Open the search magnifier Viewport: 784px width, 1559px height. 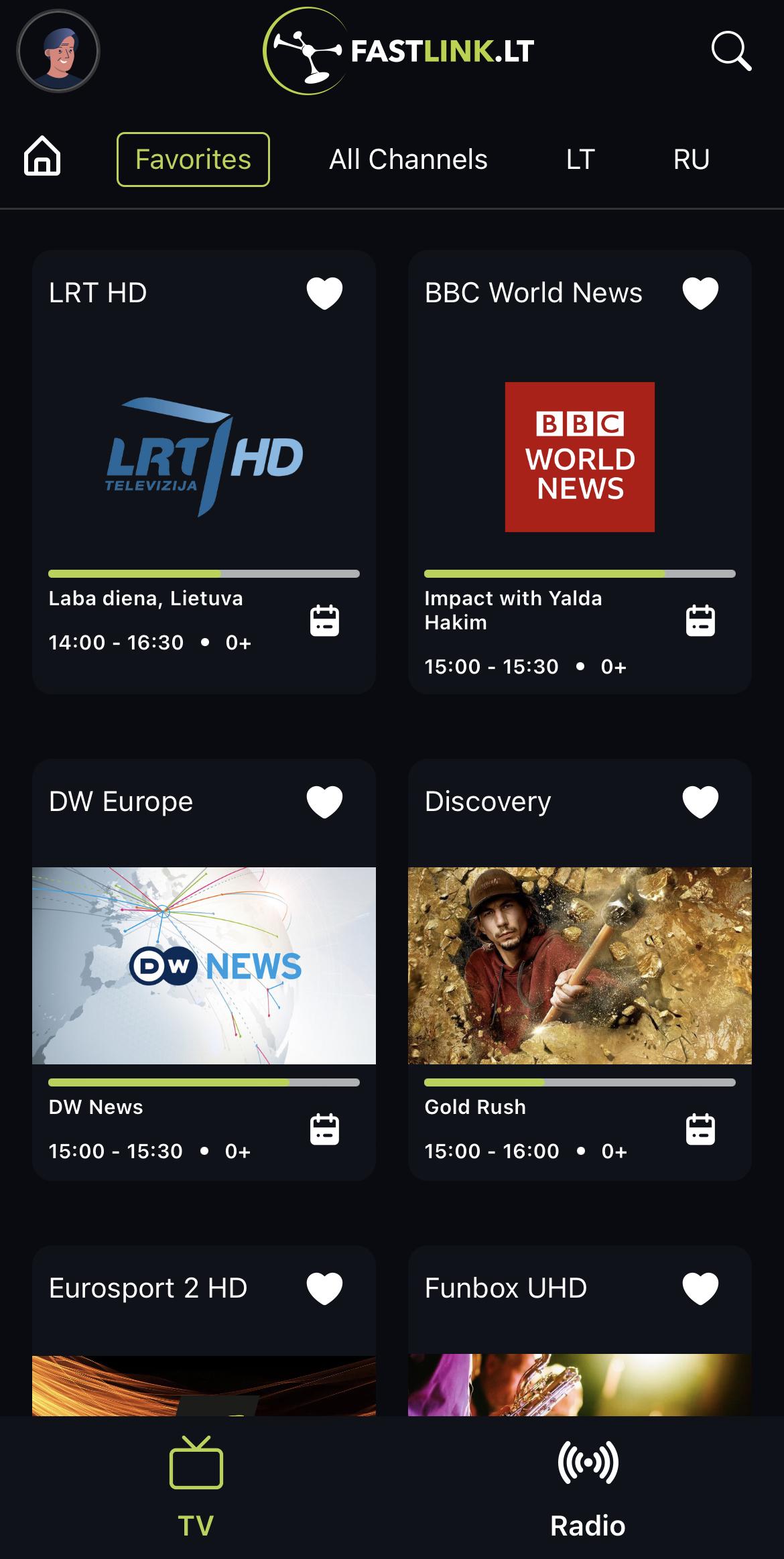pyautogui.click(x=730, y=51)
